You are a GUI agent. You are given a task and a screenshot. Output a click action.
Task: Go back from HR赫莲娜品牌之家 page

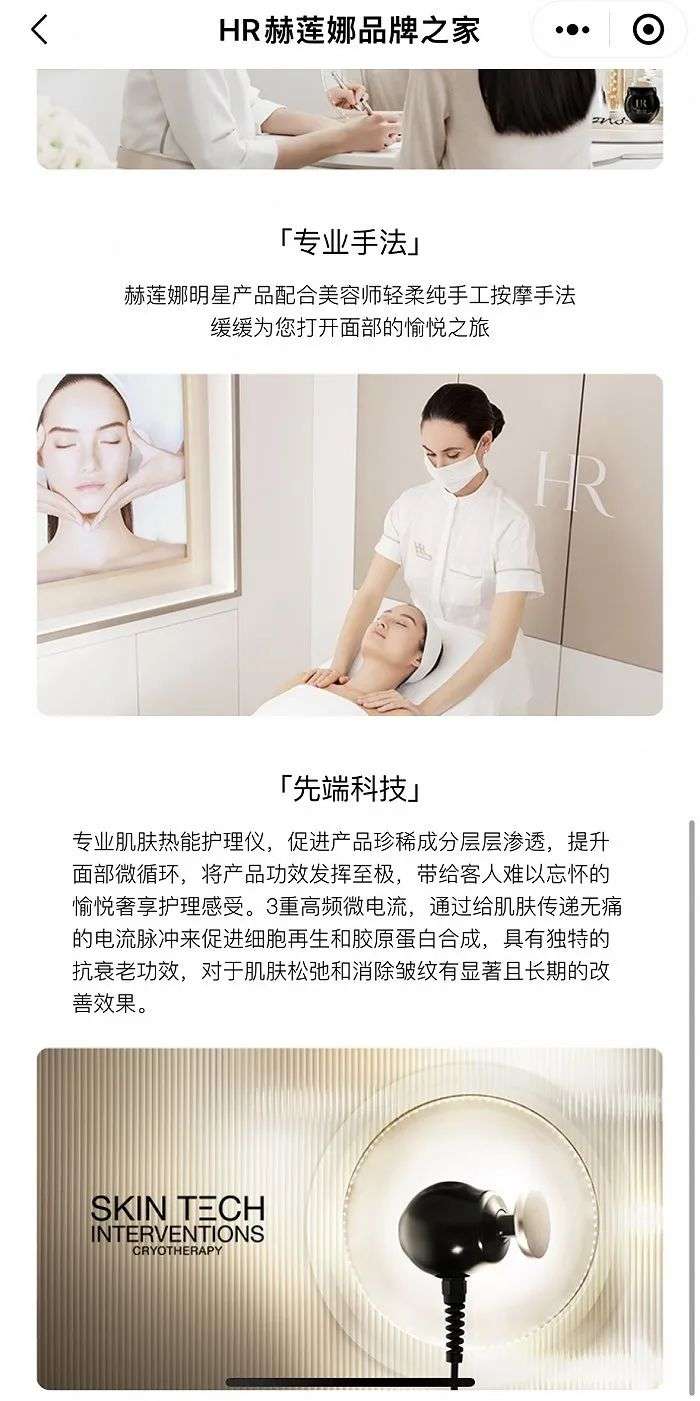tap(40, 30)
